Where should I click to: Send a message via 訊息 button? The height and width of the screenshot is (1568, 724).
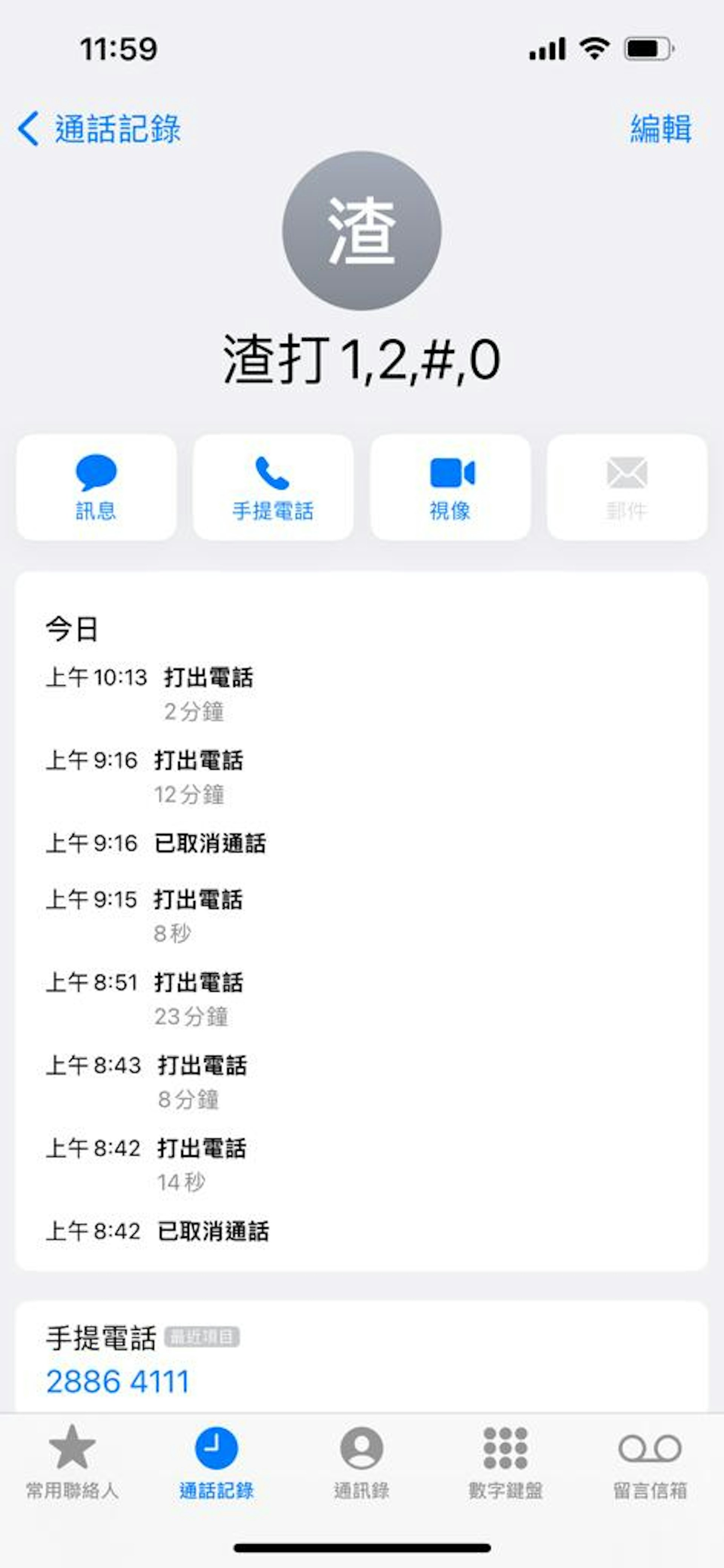(x=96, y=487)
